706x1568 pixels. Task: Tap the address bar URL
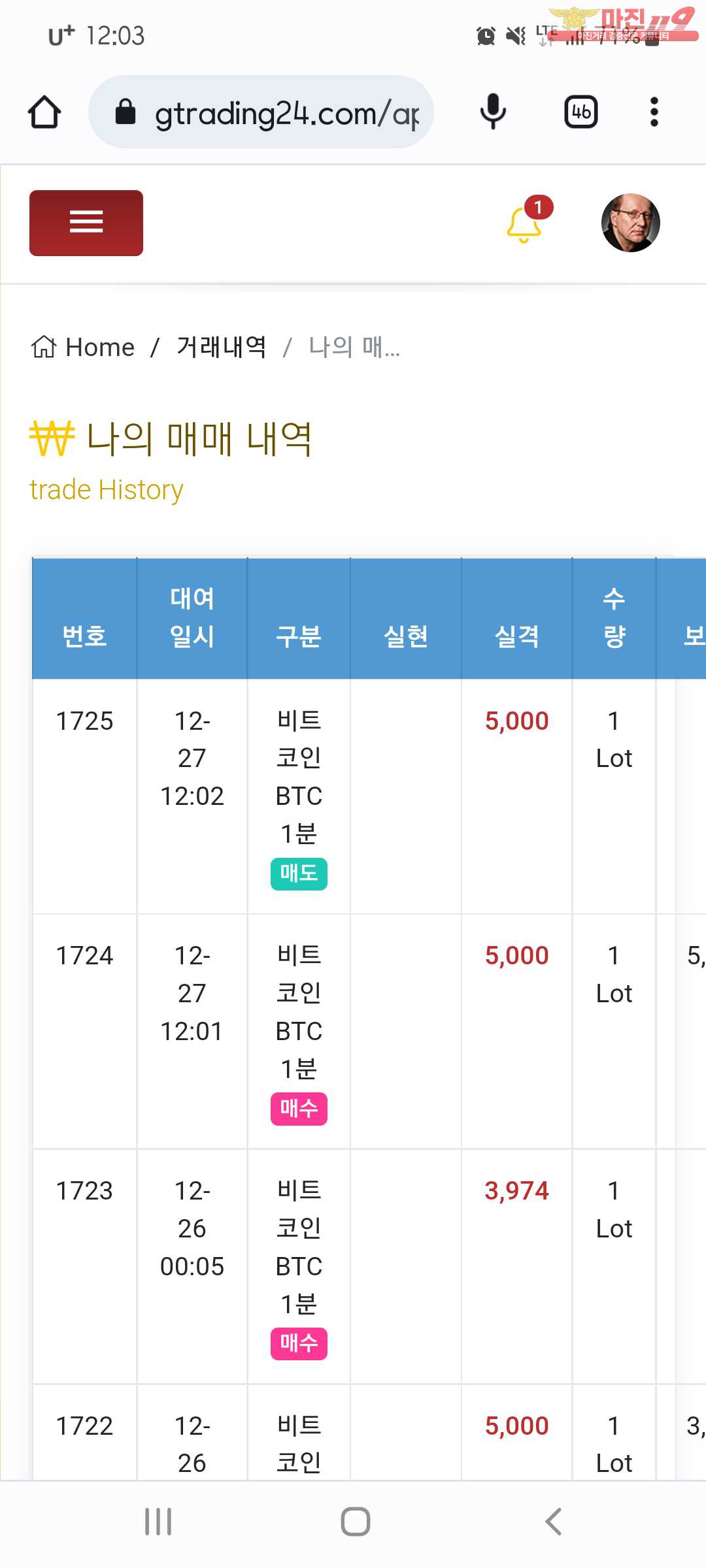pyautogui.click(x=261, y=112)
